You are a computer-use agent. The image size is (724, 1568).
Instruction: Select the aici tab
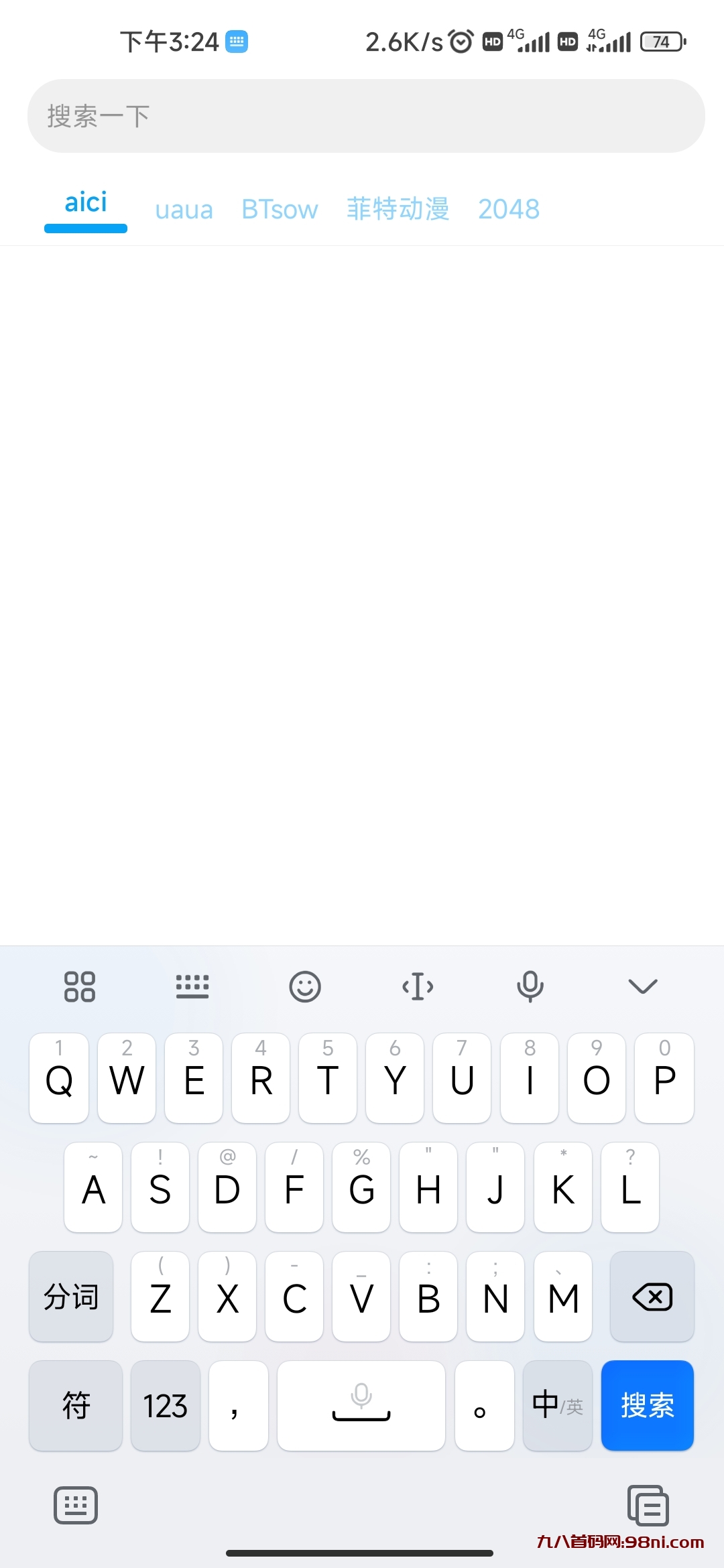click(86, 204)
